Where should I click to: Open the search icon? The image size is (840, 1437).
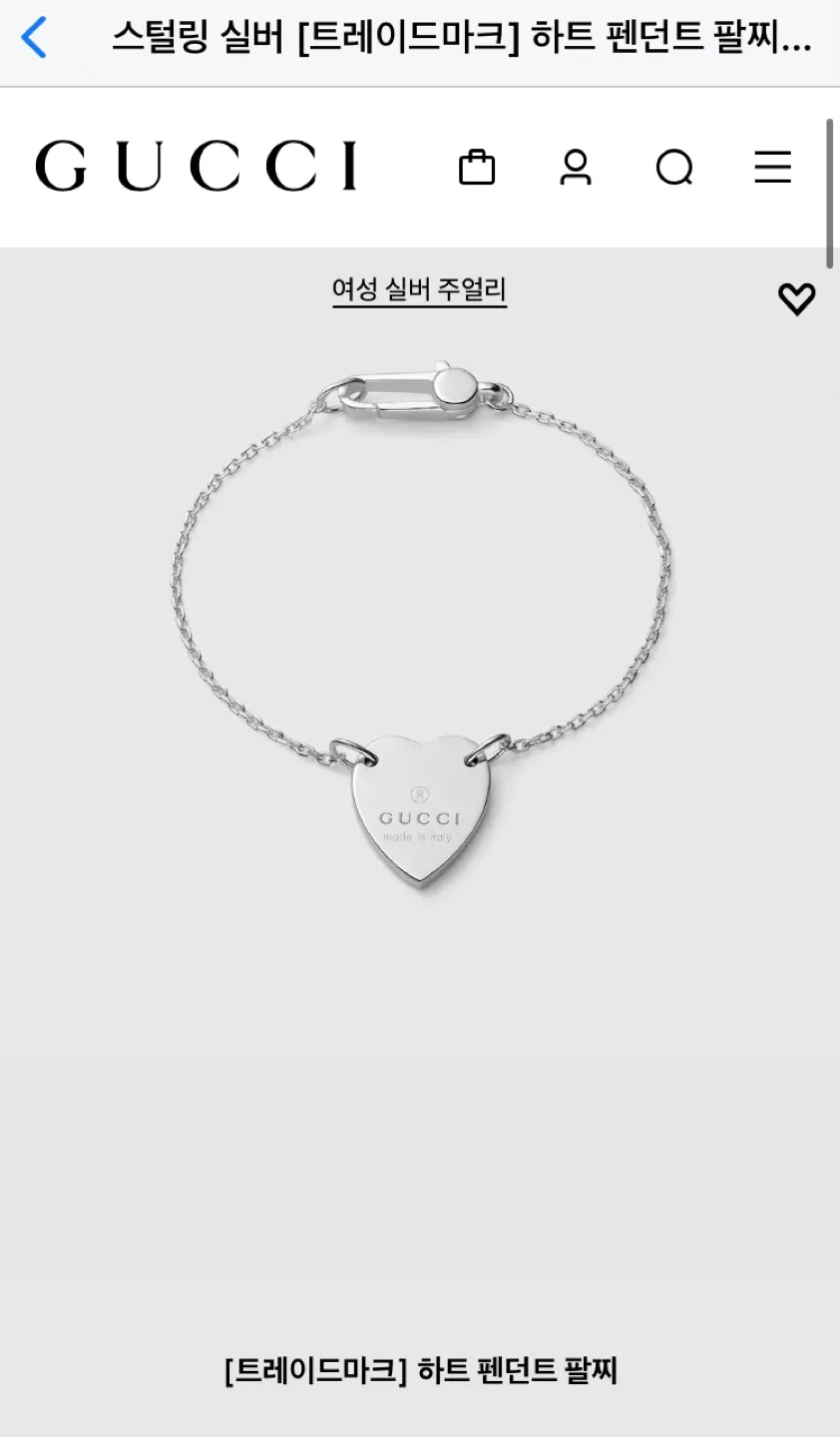point(674,168)
